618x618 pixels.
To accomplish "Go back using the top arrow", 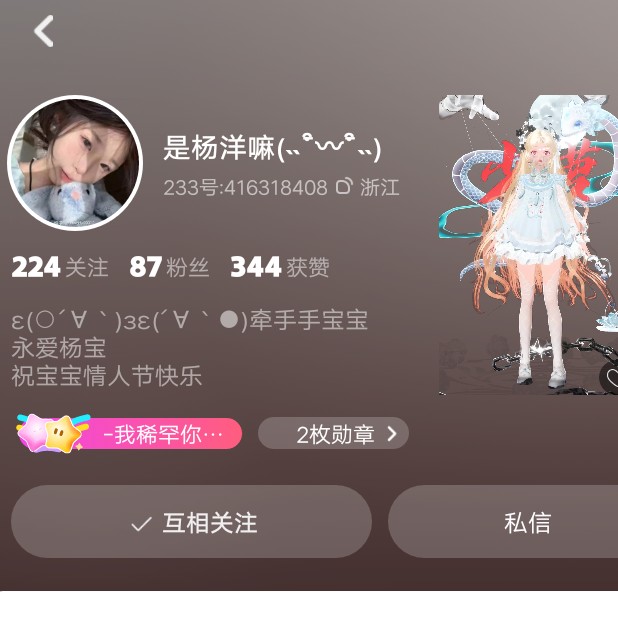I will point(44,32).
